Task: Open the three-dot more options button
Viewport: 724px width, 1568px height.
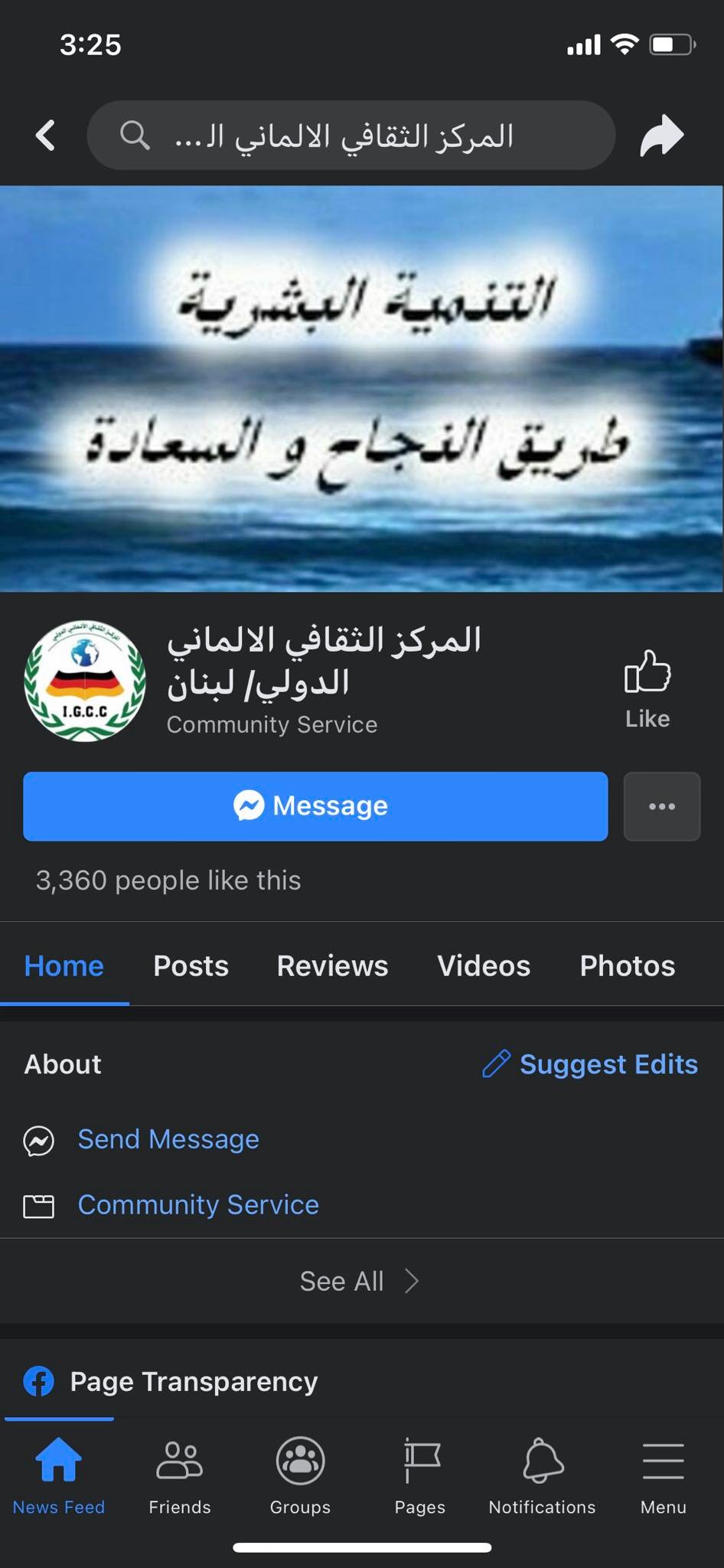Action: 661,806
